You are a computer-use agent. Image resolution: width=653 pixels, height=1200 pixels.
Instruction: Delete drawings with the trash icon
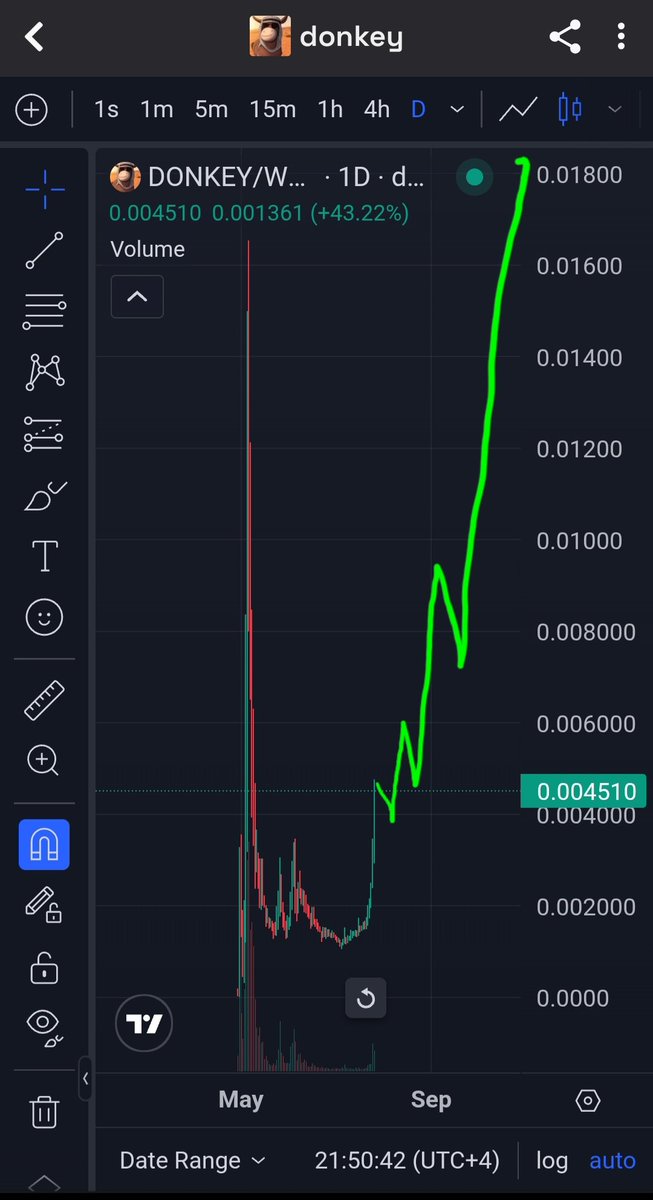43,1112
